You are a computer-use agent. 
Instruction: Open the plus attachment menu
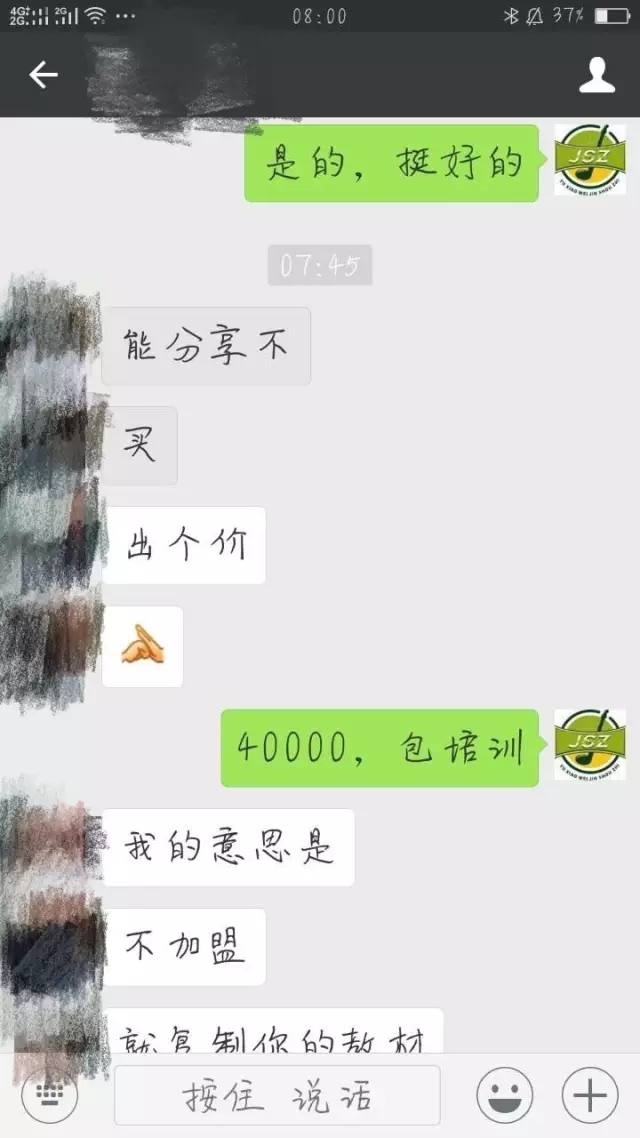pyautogui.click(x=590, y=1096)
